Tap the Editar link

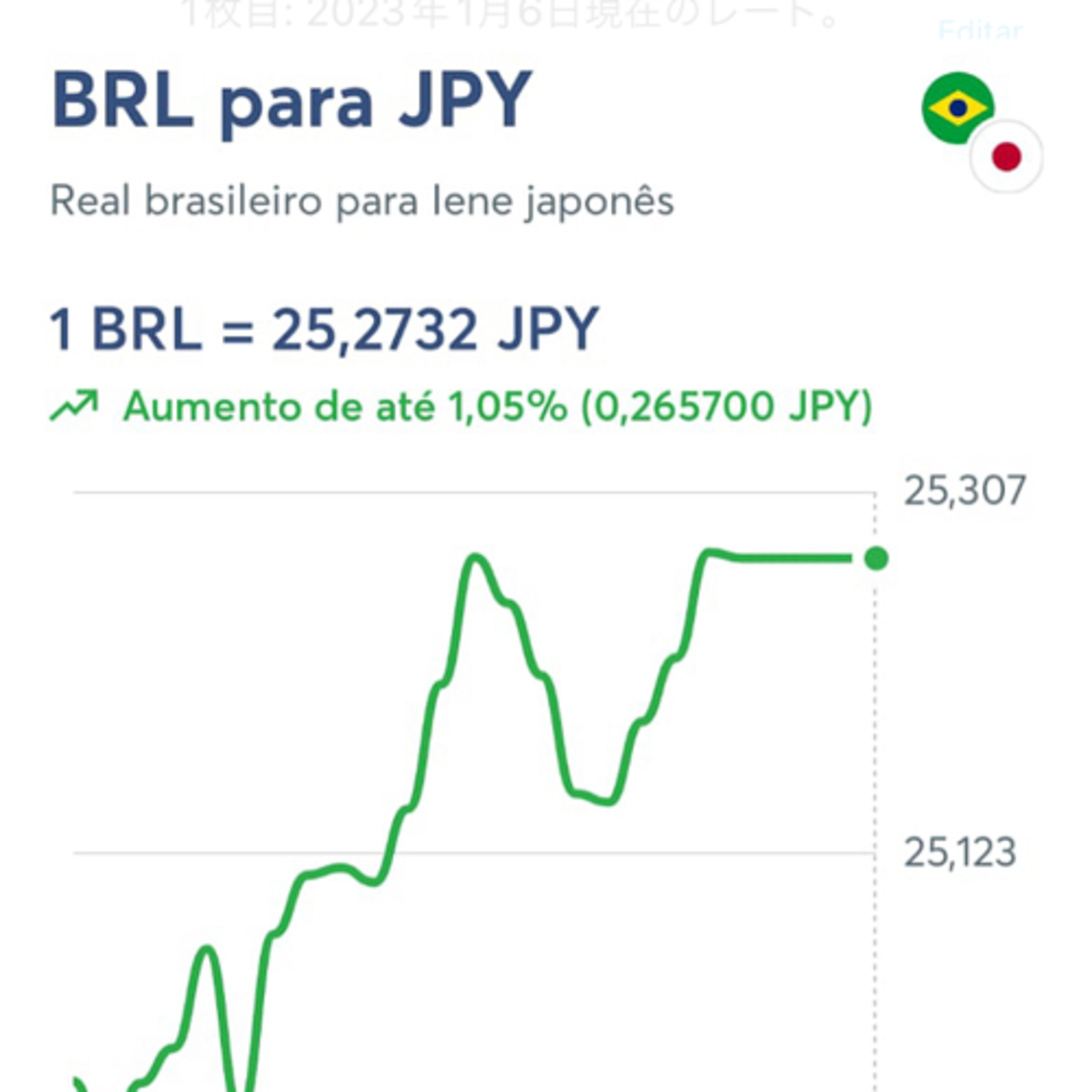[980, 30]
